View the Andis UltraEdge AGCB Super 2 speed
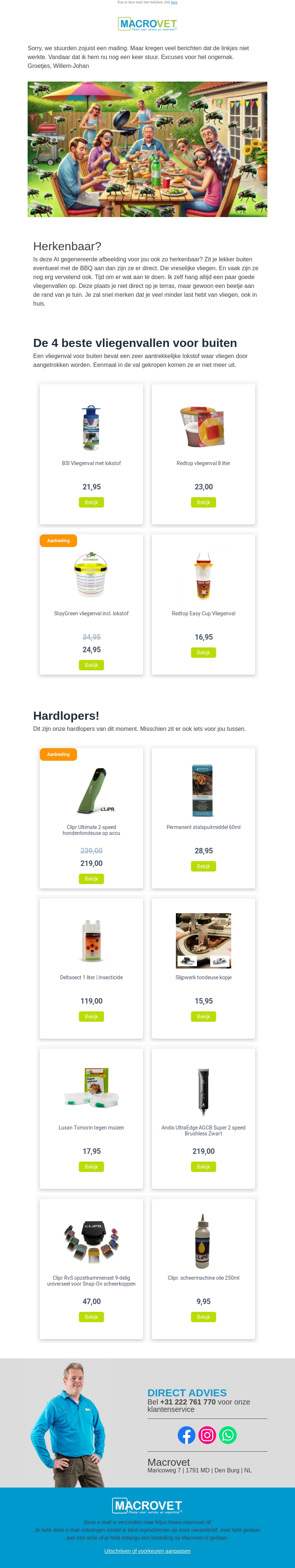This screenshot has height=1568, width=295. (x=203, y=1167)
